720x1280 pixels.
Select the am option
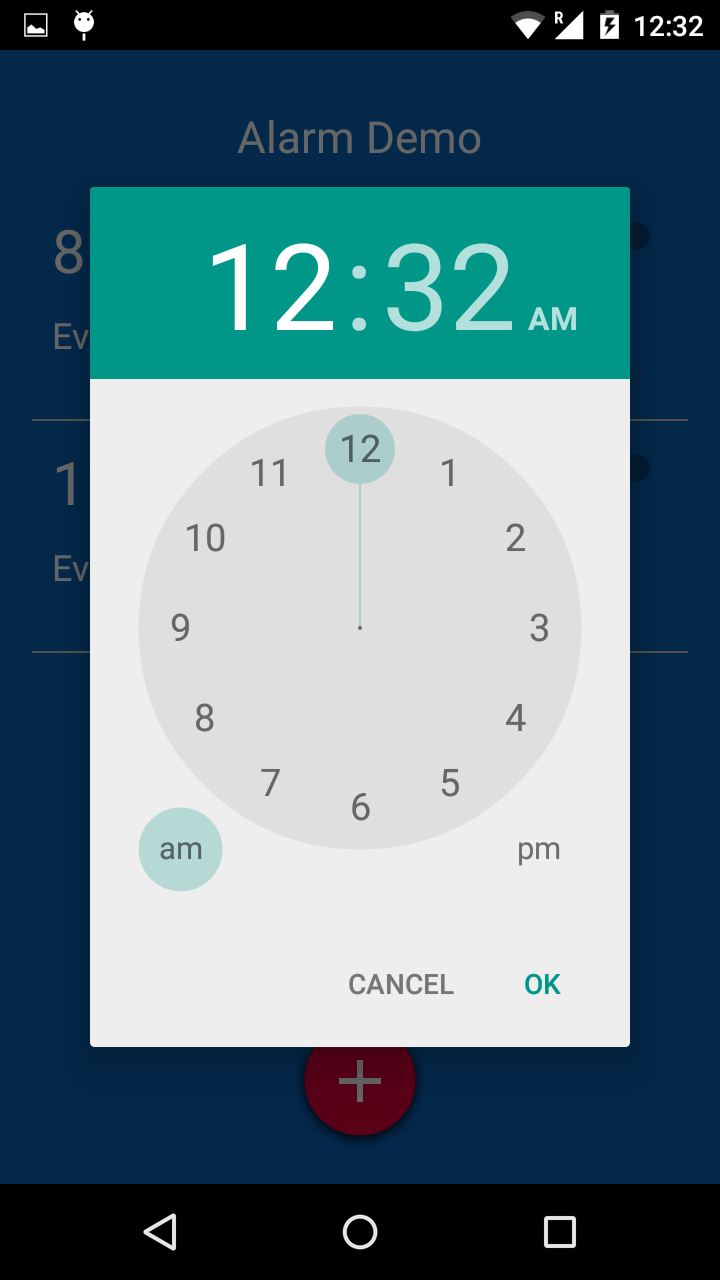coord(181,849)
